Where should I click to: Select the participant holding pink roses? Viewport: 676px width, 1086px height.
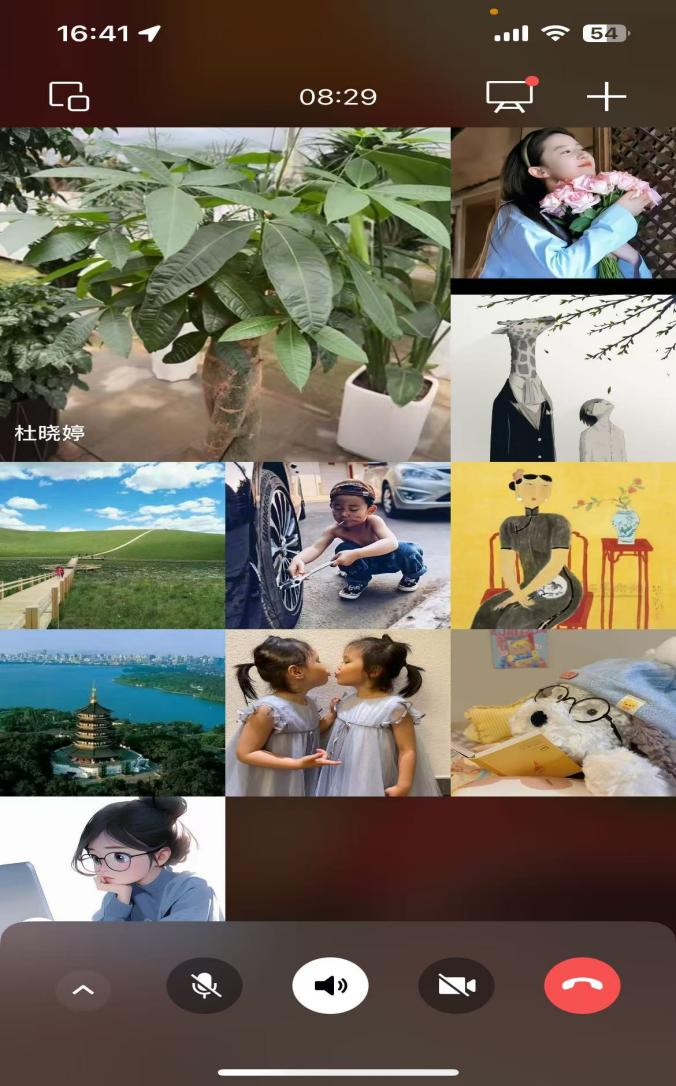(563, 203)
